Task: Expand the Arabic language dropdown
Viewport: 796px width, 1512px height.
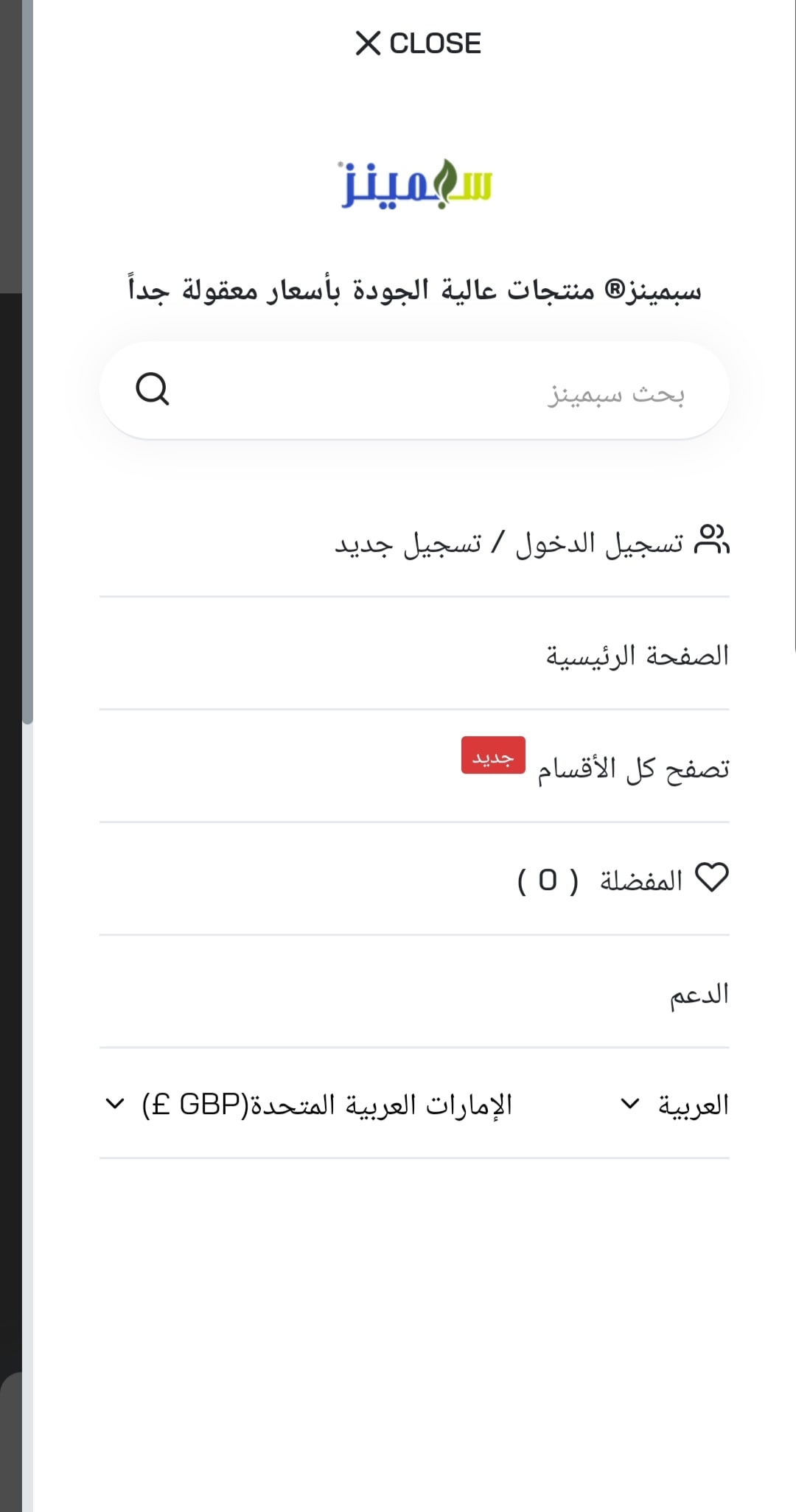Action: pos(674,1105)
